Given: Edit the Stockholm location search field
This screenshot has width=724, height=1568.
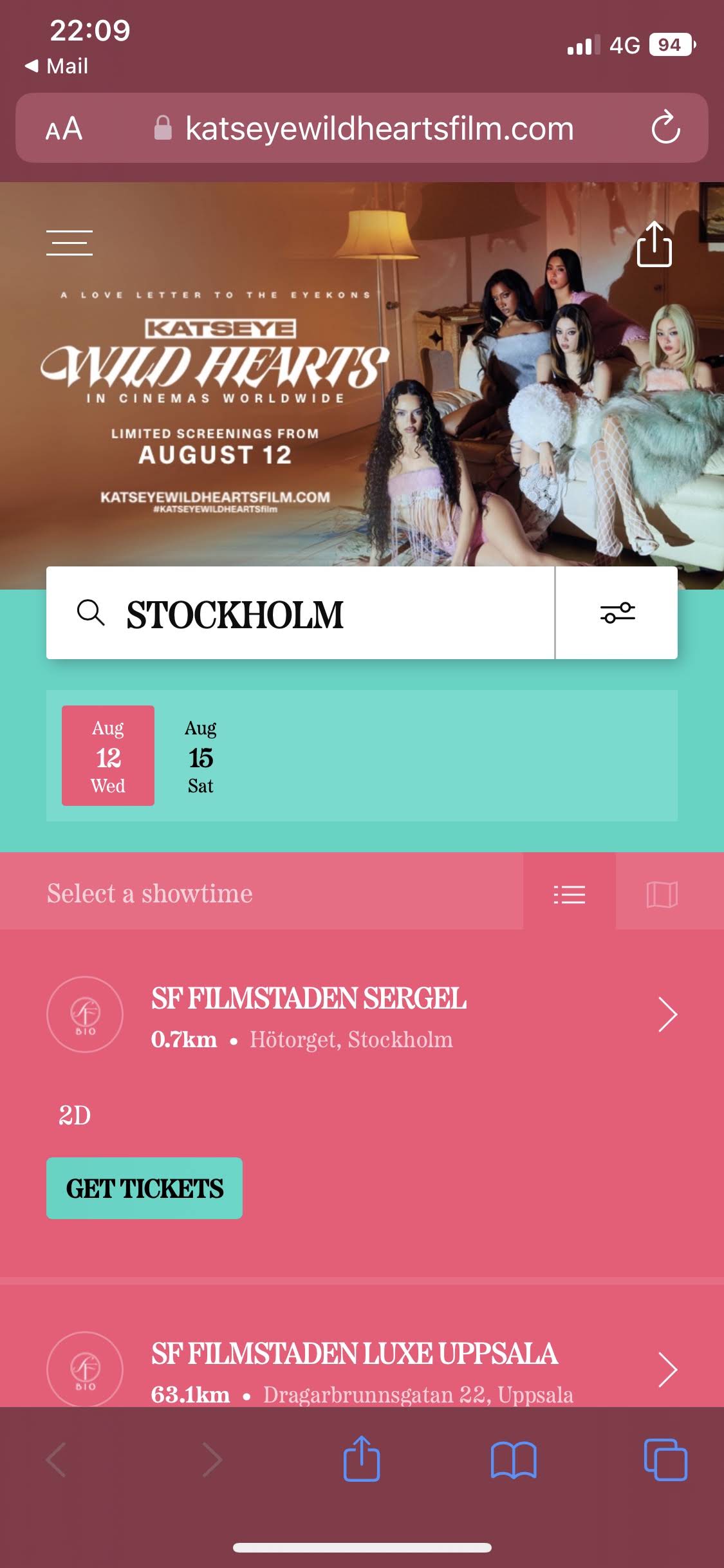Looking at the screenshot, I should (300, 613).
